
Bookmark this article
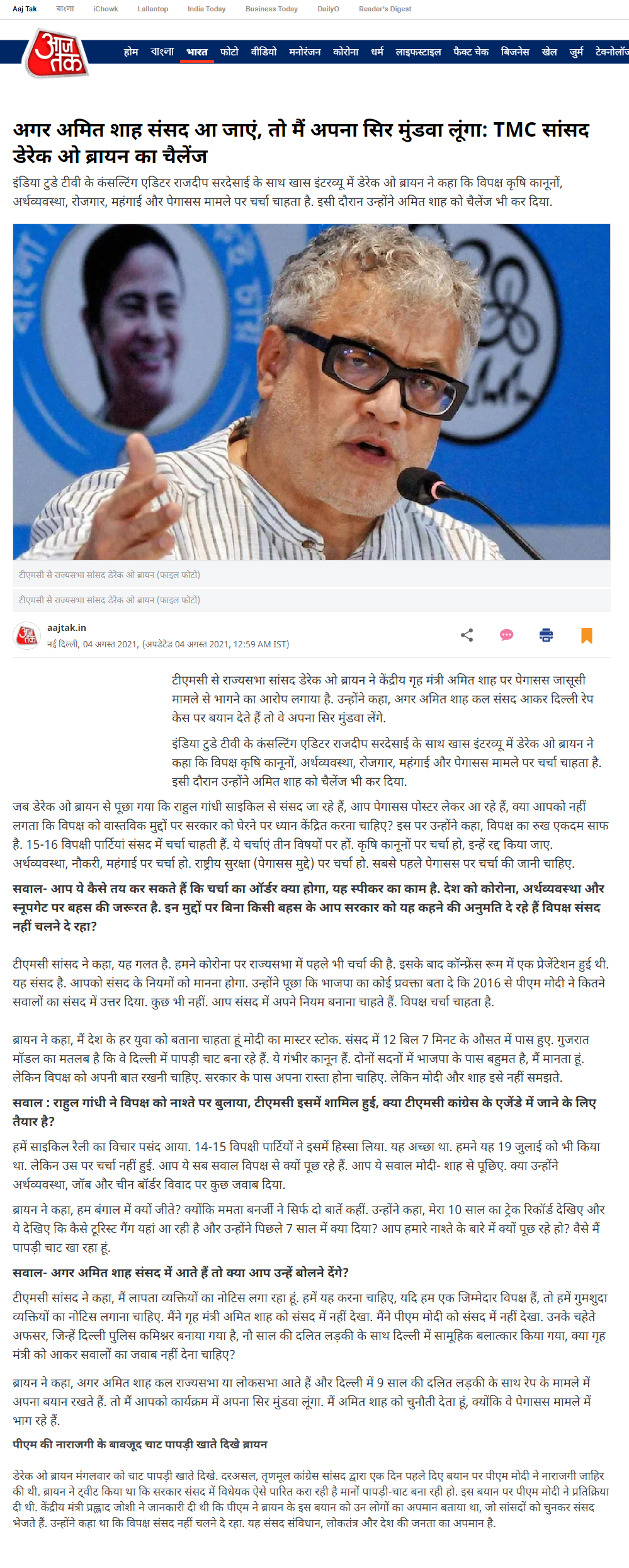tap(586, 635)
